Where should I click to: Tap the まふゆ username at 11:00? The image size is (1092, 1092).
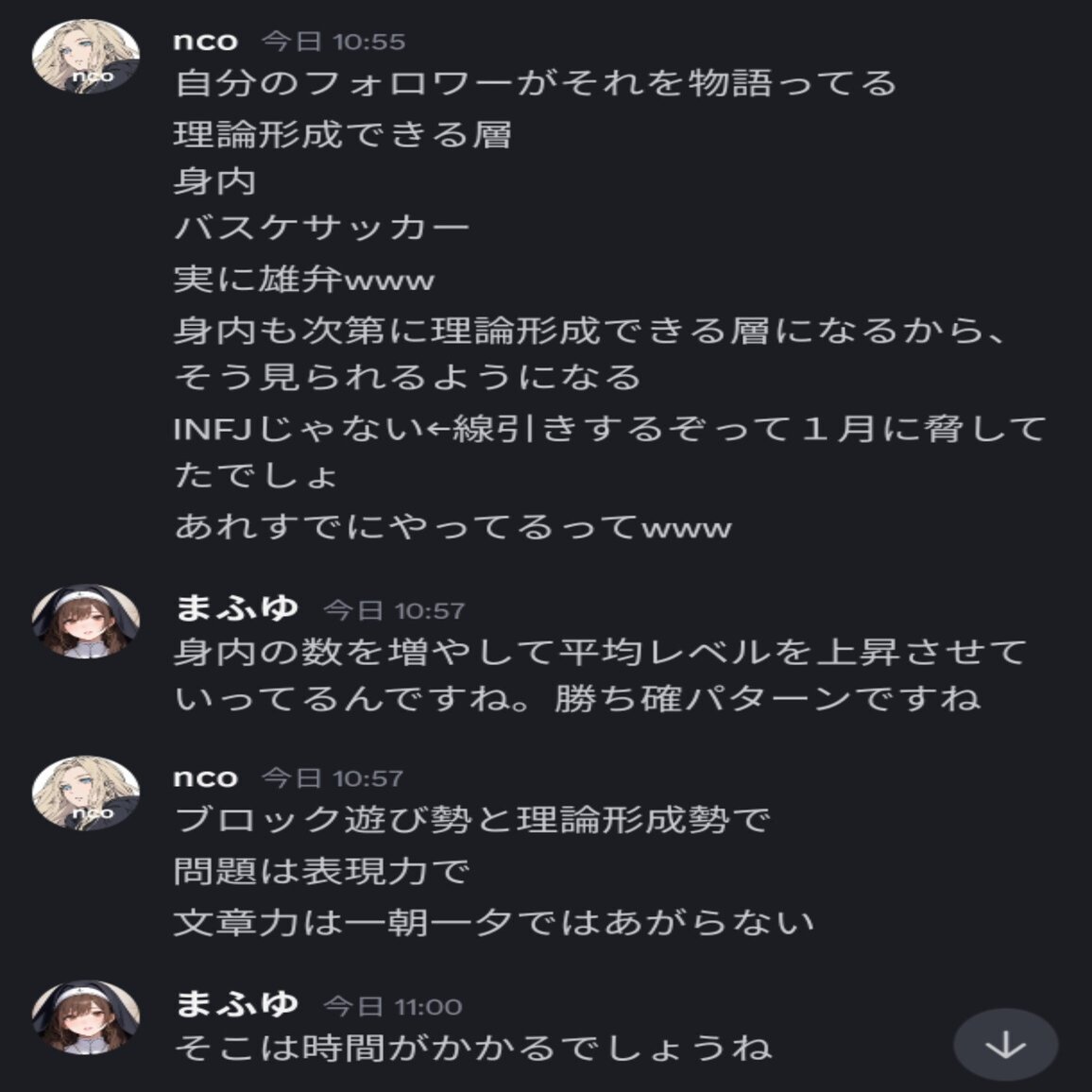(x=237, y=1003)
